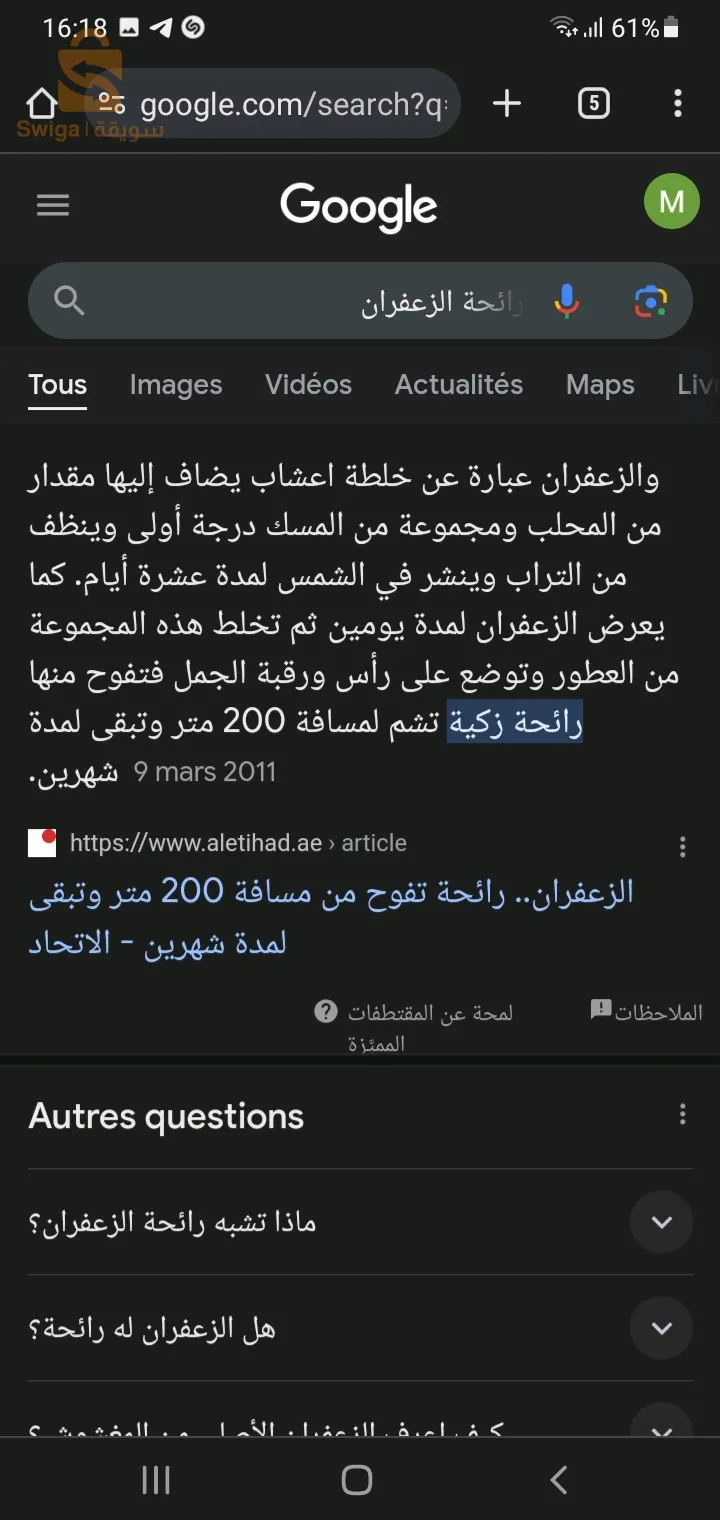Open the tab switcher showing 5 tabs
The width and height of the screenshot is (720, 1520).
pyautogui.click(x=593, y=103)
